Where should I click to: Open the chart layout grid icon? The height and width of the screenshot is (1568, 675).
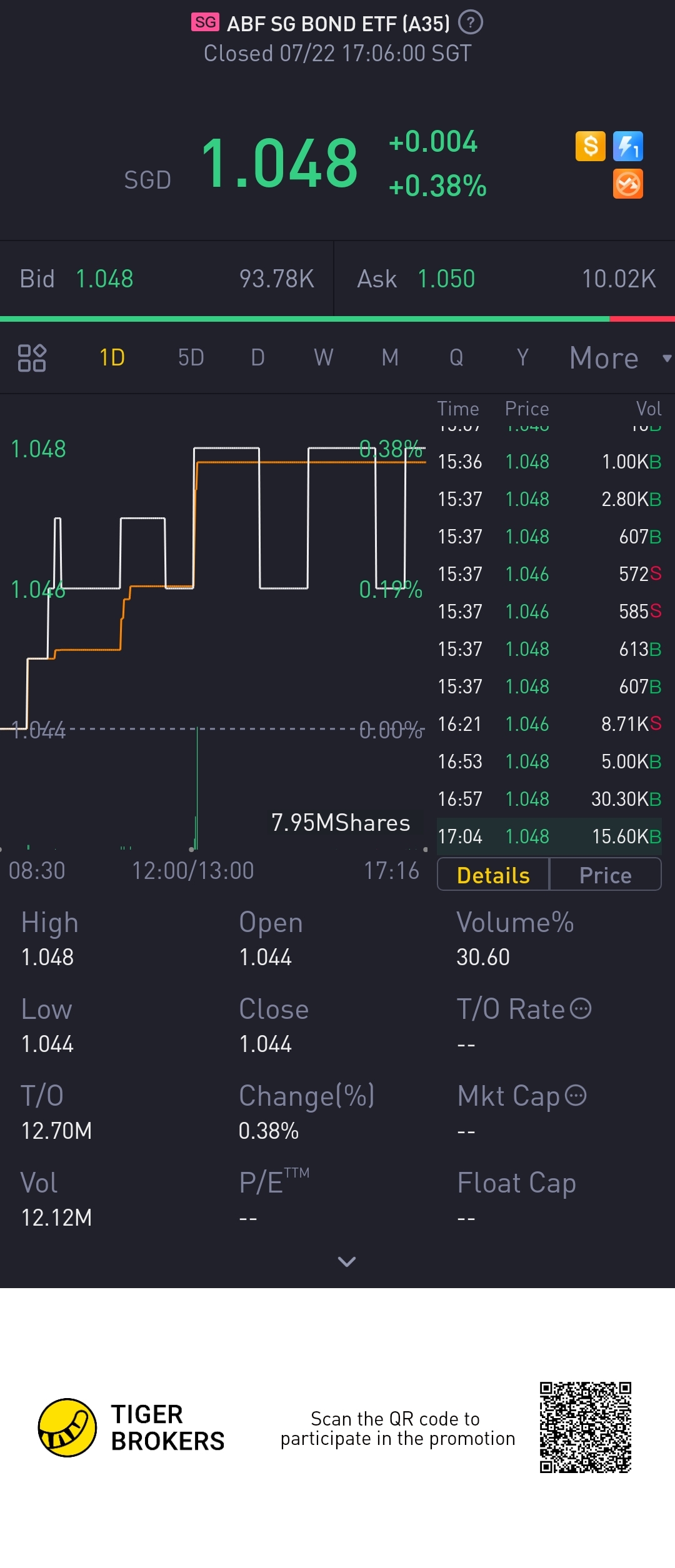tap(32, 358)
